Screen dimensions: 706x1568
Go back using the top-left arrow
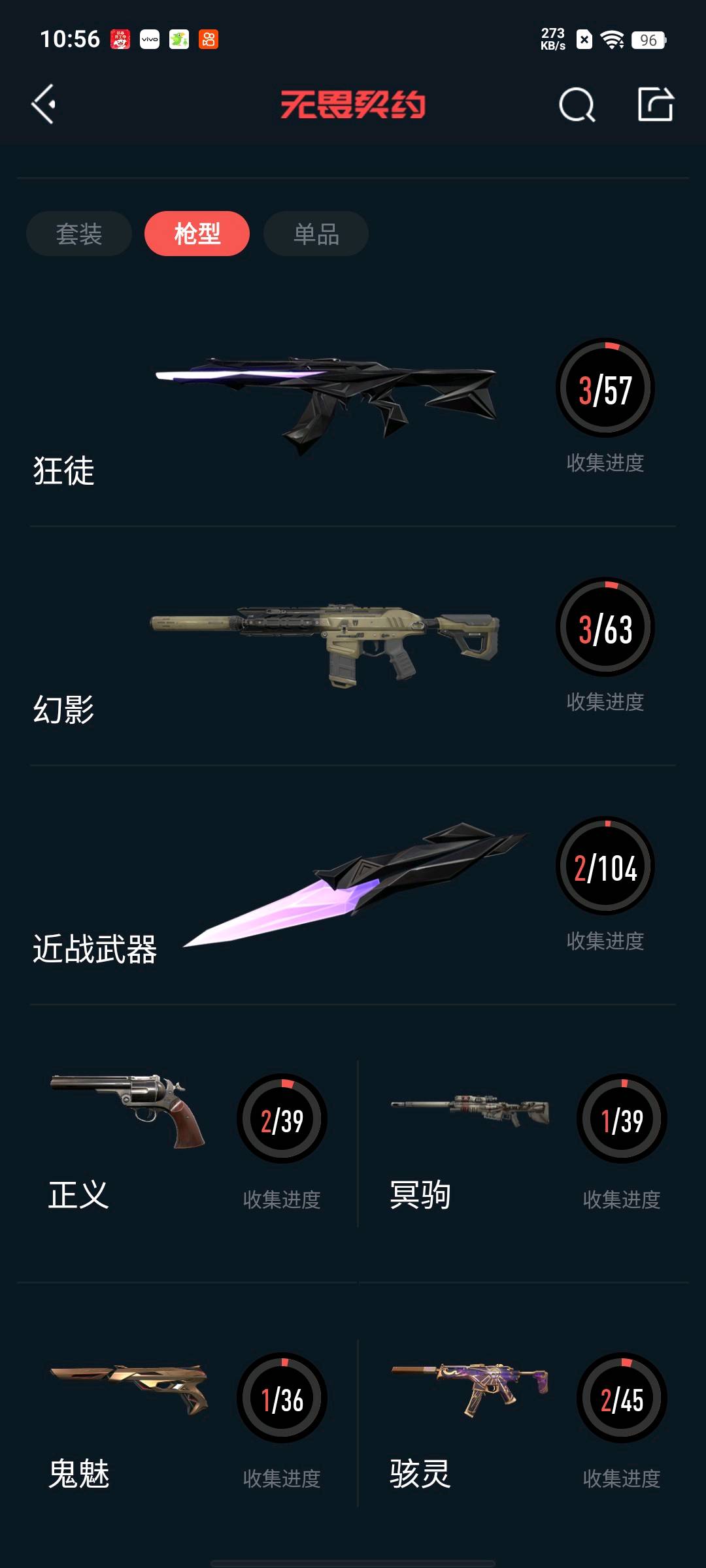pos(44,104)
